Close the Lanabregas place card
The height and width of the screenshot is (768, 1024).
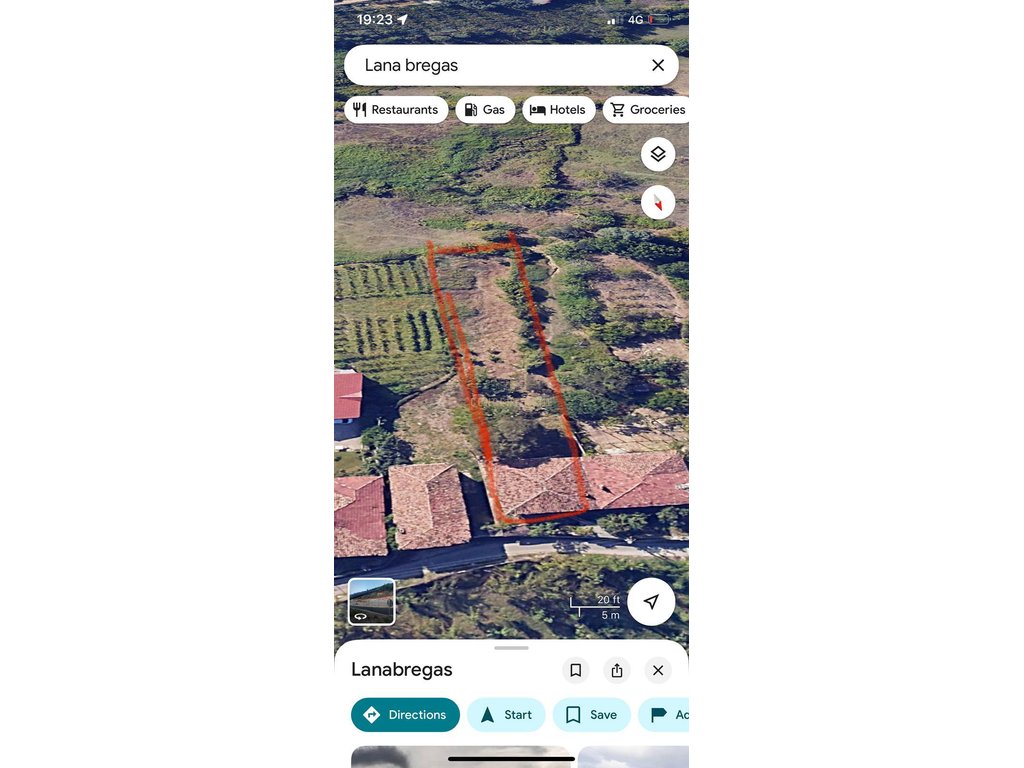[x=658, y=670]
